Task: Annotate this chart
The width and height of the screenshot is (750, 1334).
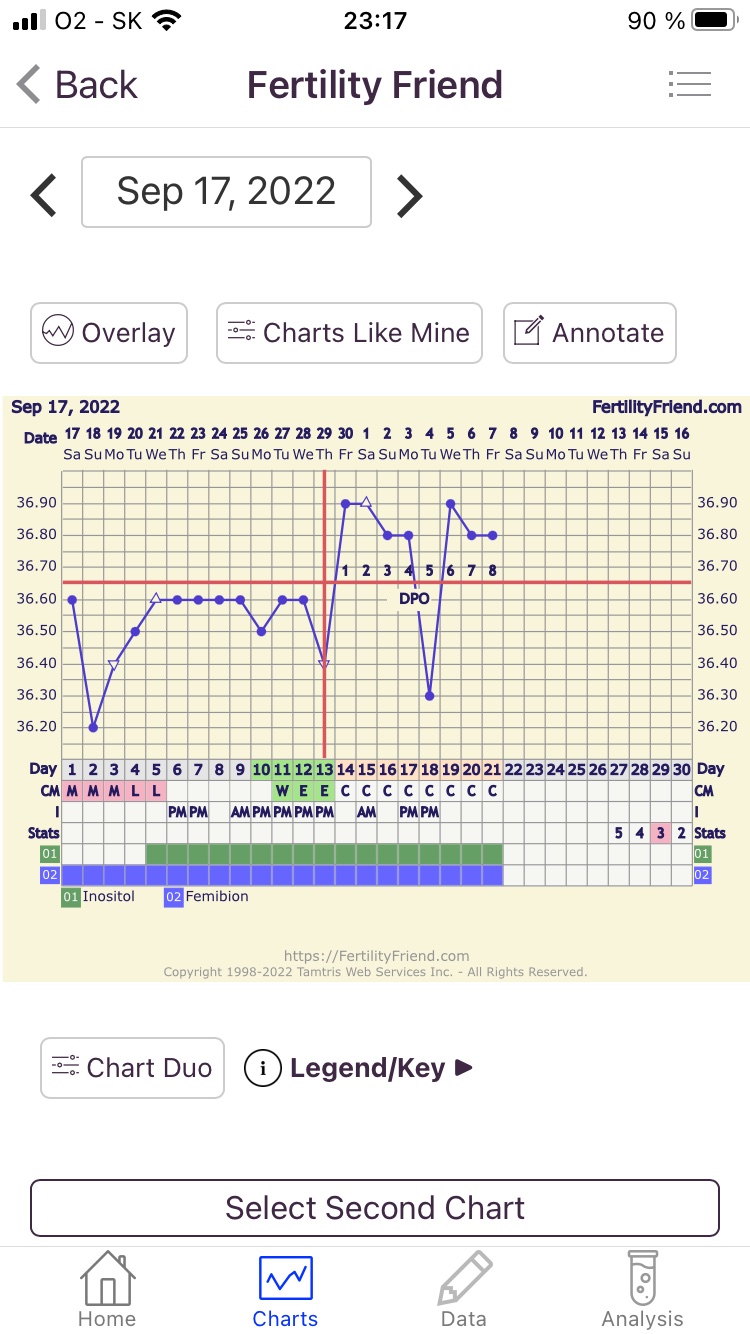Action: pyautogui.click(x=589, y=333)
